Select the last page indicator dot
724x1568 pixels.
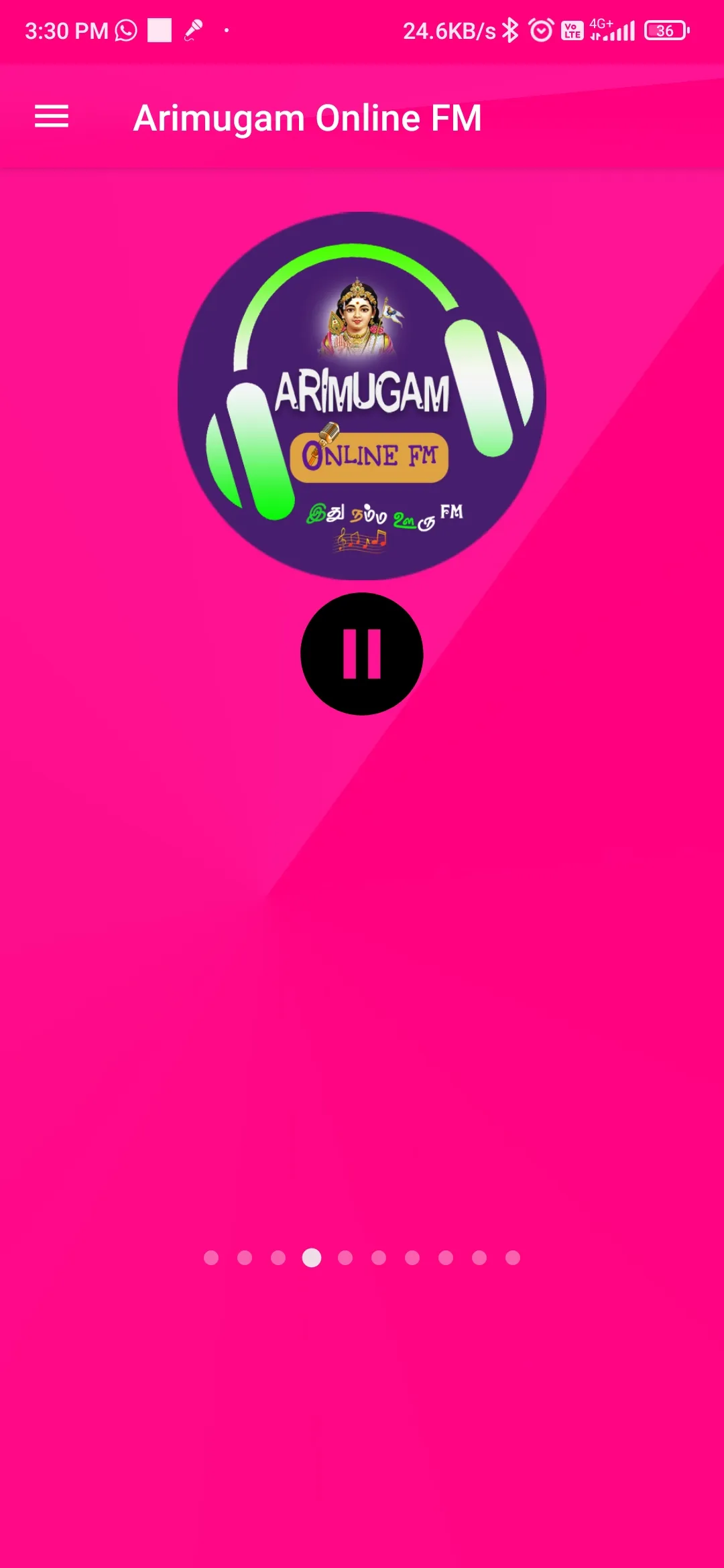(x=511, y=1258)
